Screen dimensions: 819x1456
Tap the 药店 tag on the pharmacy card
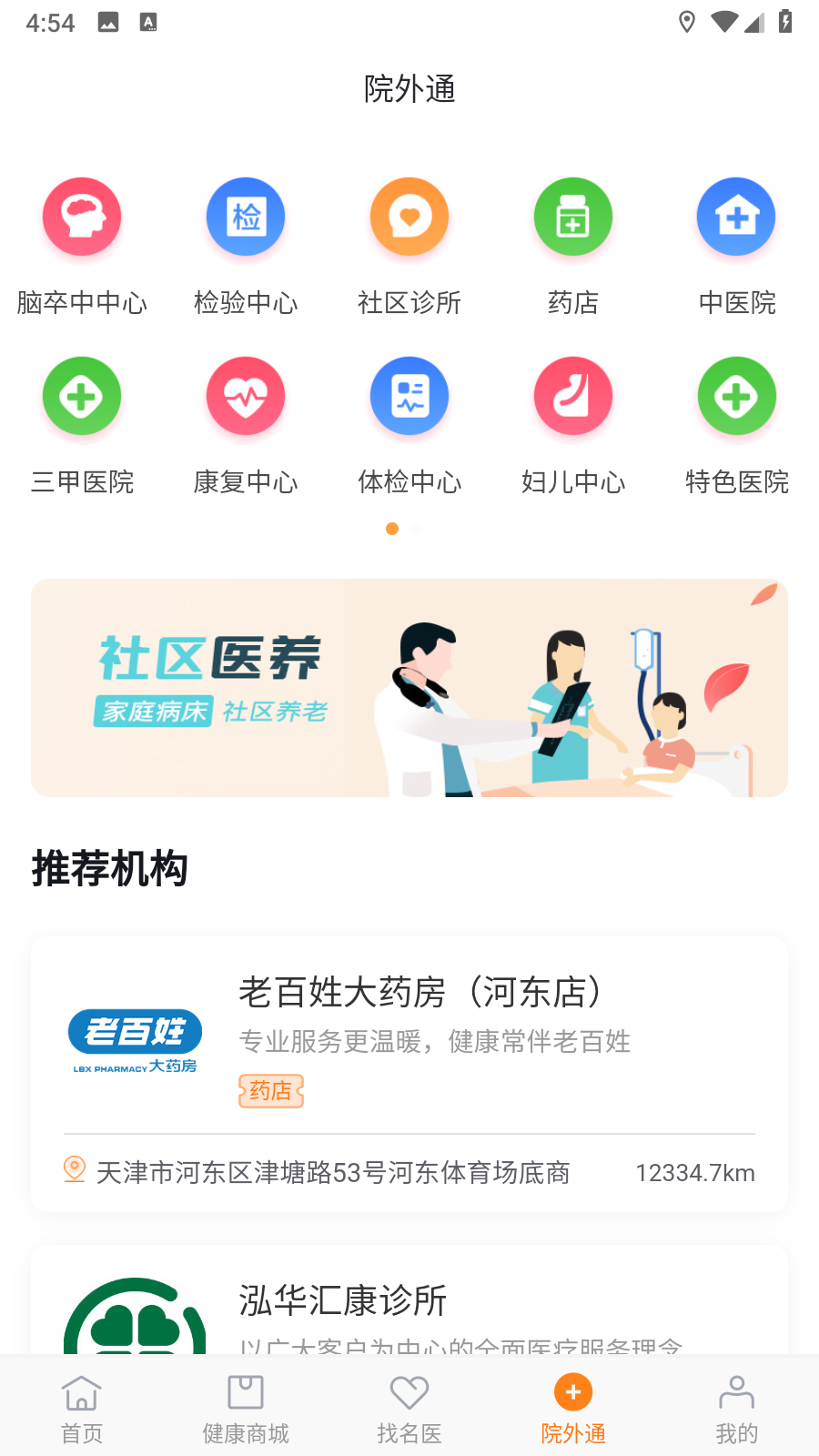pyautogui.click(x=270, y=1090)
